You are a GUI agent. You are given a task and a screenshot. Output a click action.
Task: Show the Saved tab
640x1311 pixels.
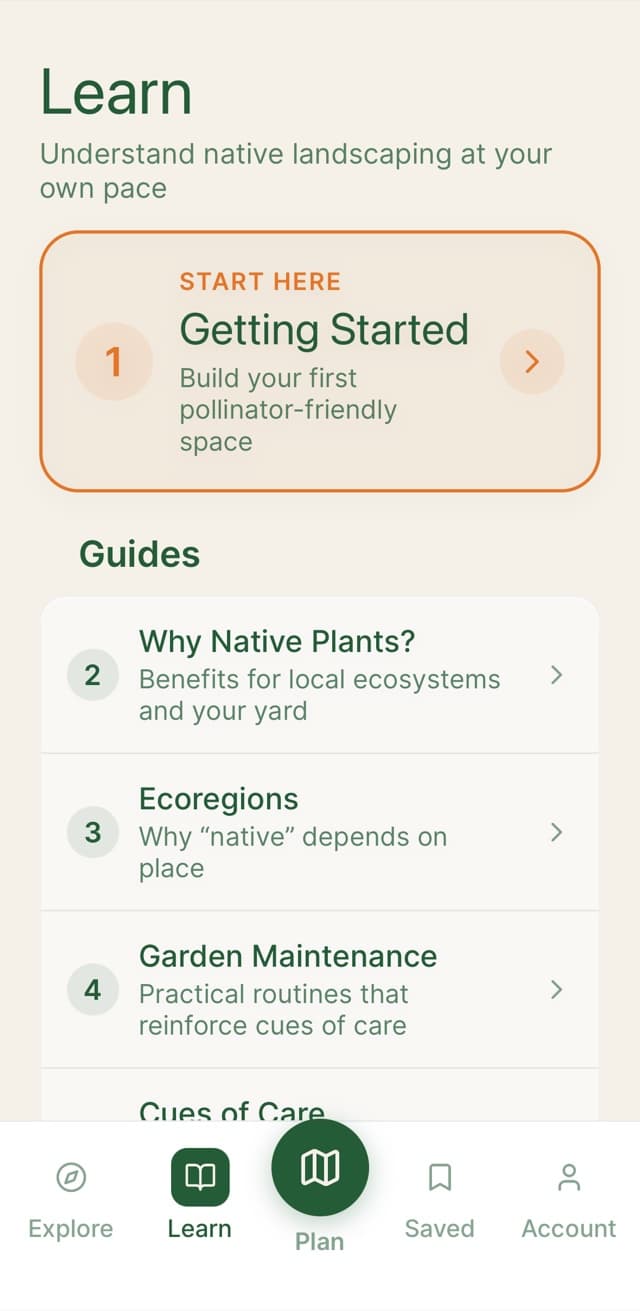pos(439,1197)
